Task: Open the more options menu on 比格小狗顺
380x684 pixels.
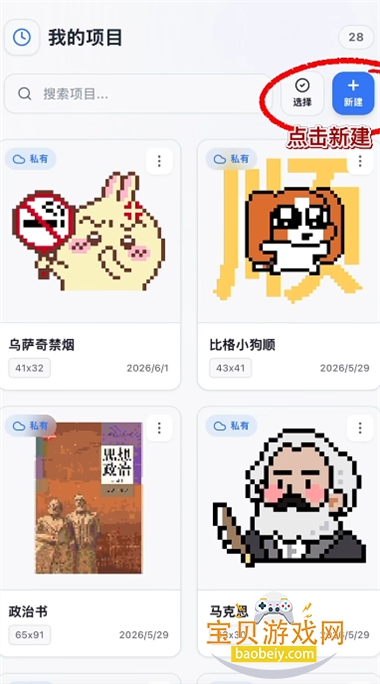Action: click(x=360, y=161)
